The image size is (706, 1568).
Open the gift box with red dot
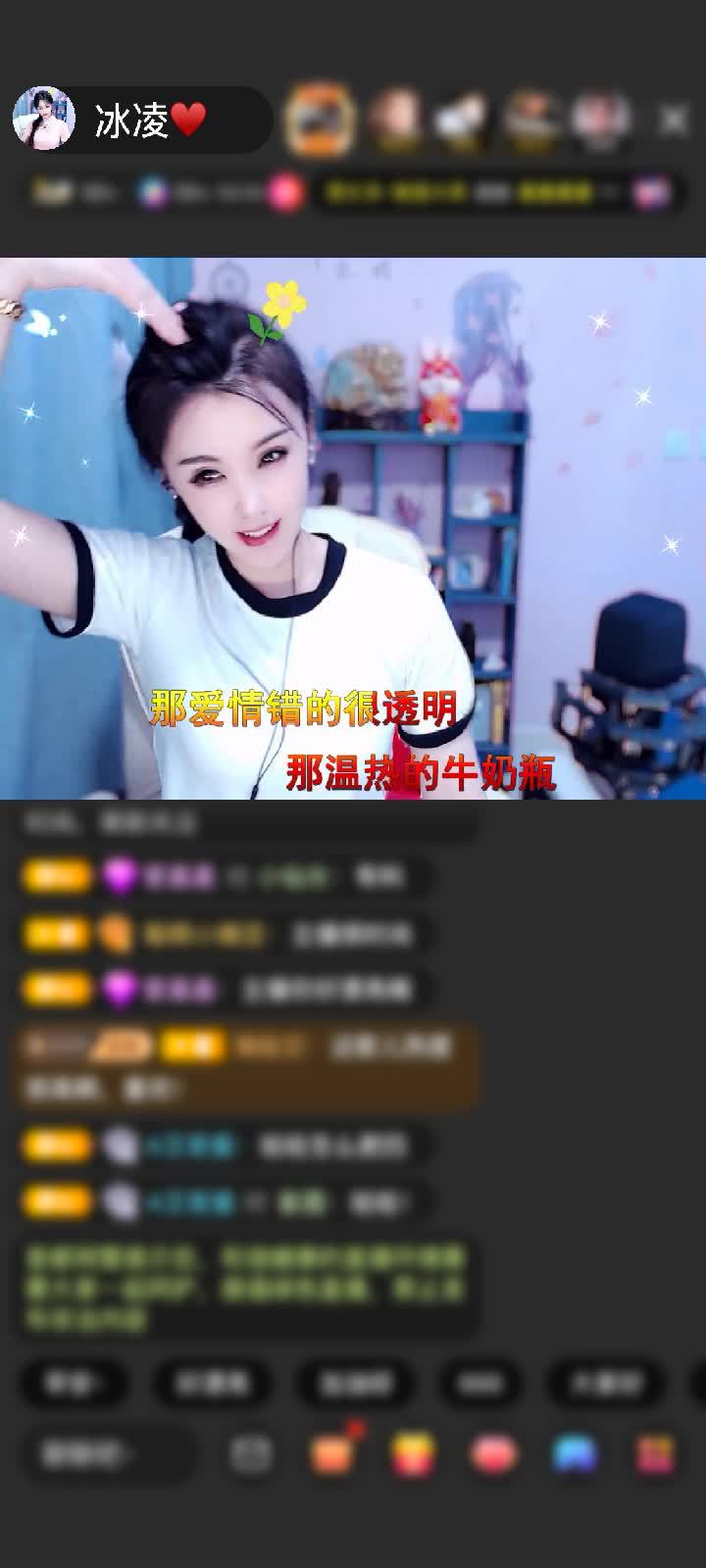(331, 1453)
